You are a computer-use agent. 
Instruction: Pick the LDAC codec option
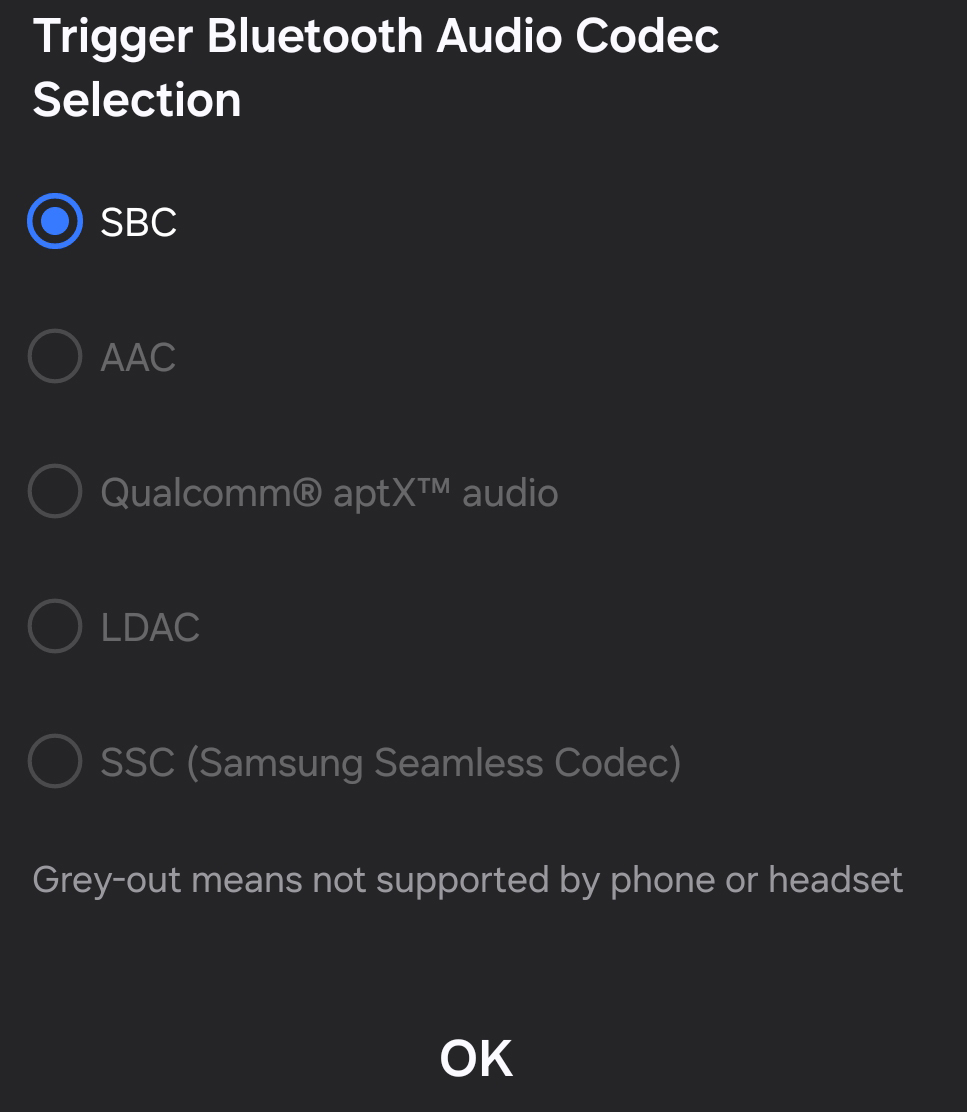pyautogui.click(x=55, y=626)
